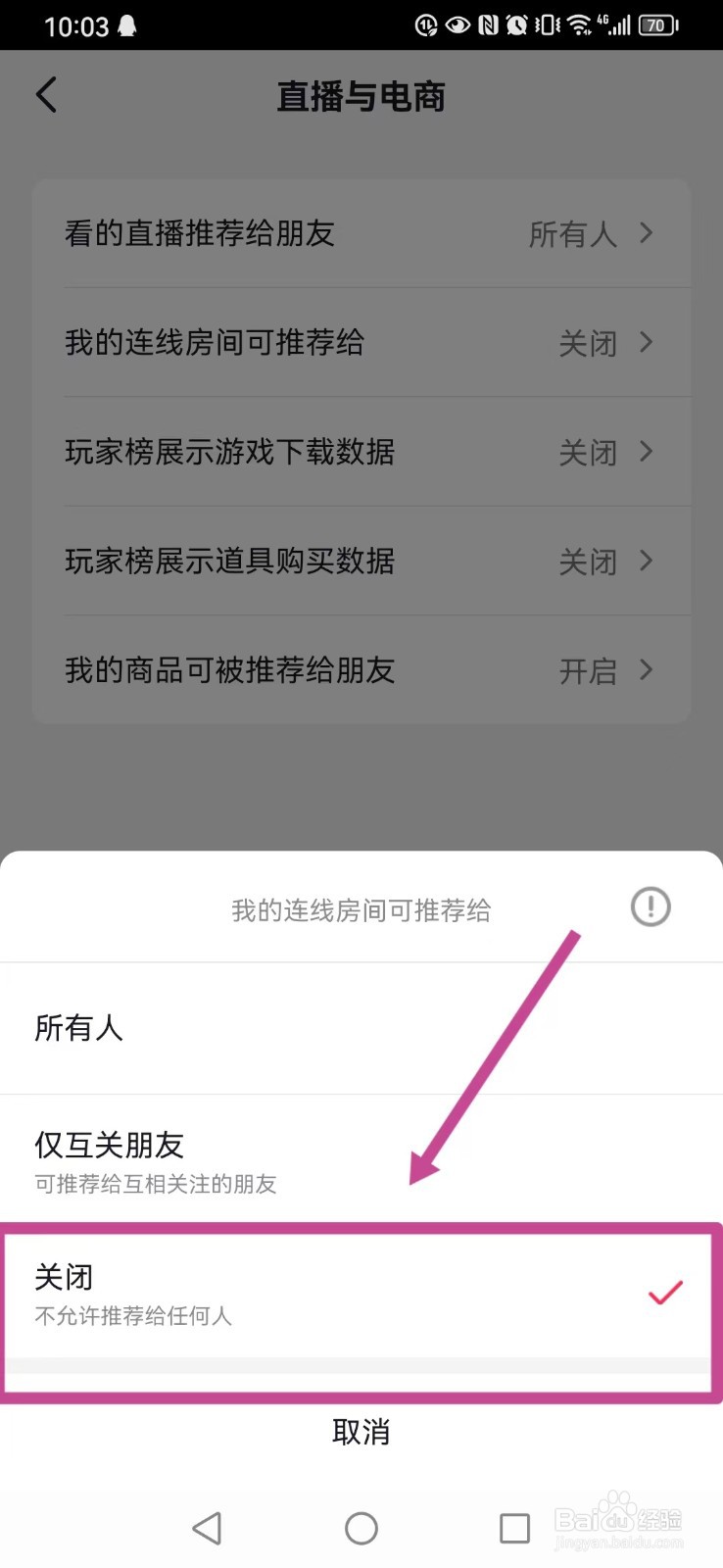Expand 看的直播推荐给朋友 settings via chevron
The image size is (723, 1568).
646,233
